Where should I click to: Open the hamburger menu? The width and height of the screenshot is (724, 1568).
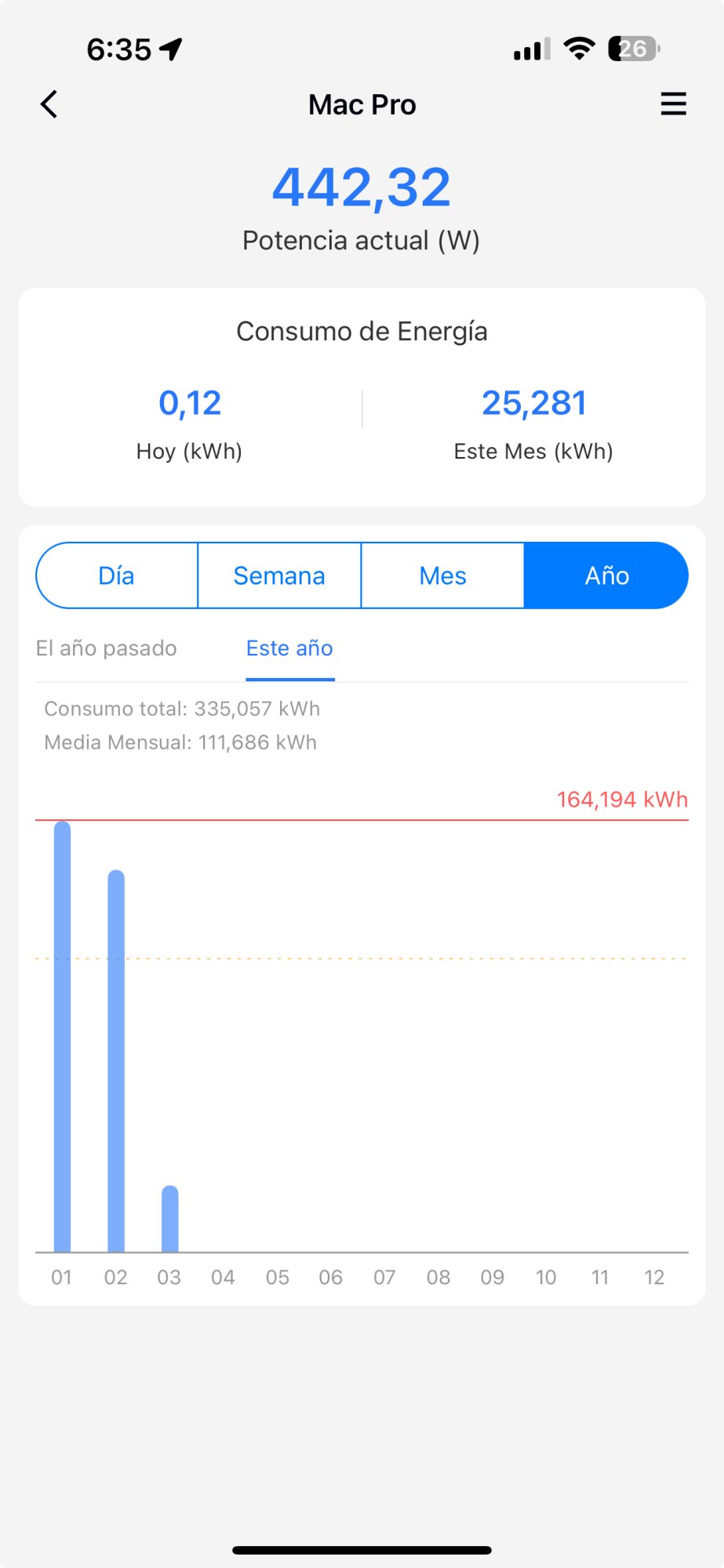tap(673, 104)
